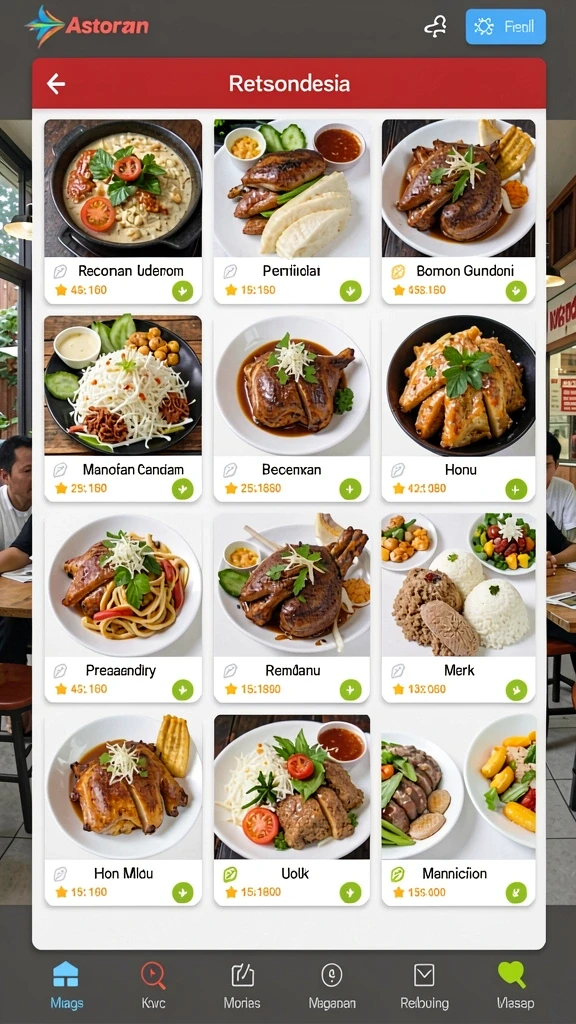Viewport: 576px width, 1024px height.
Task: Open the profile icon beside Fienll
Action: tap(436, 27)
